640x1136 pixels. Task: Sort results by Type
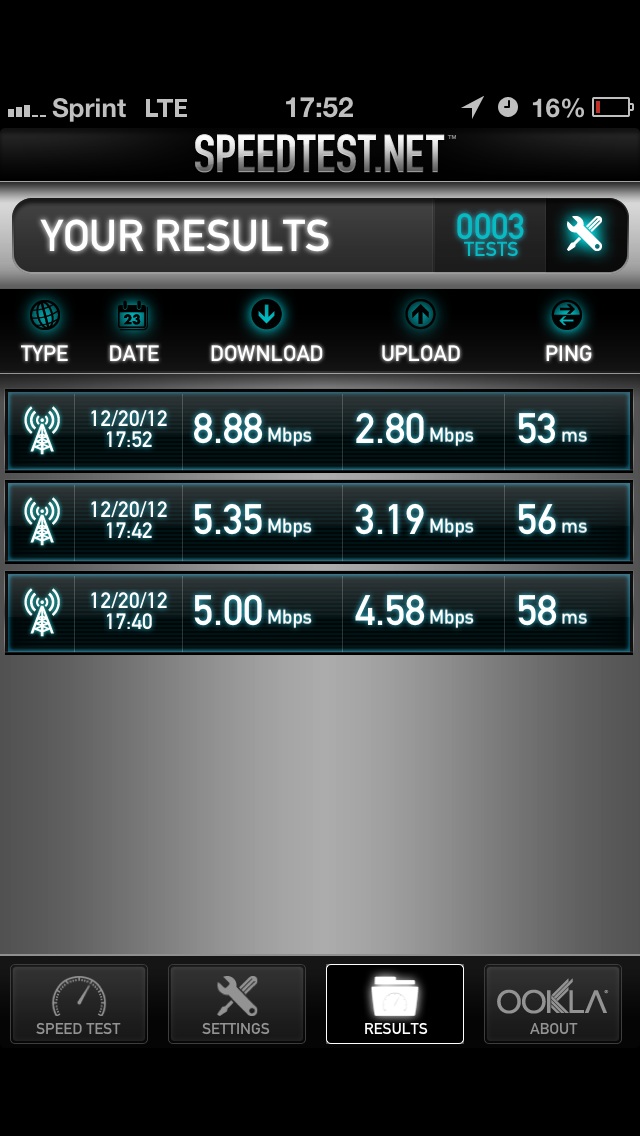pyautogui.click(x=44, y=333)
